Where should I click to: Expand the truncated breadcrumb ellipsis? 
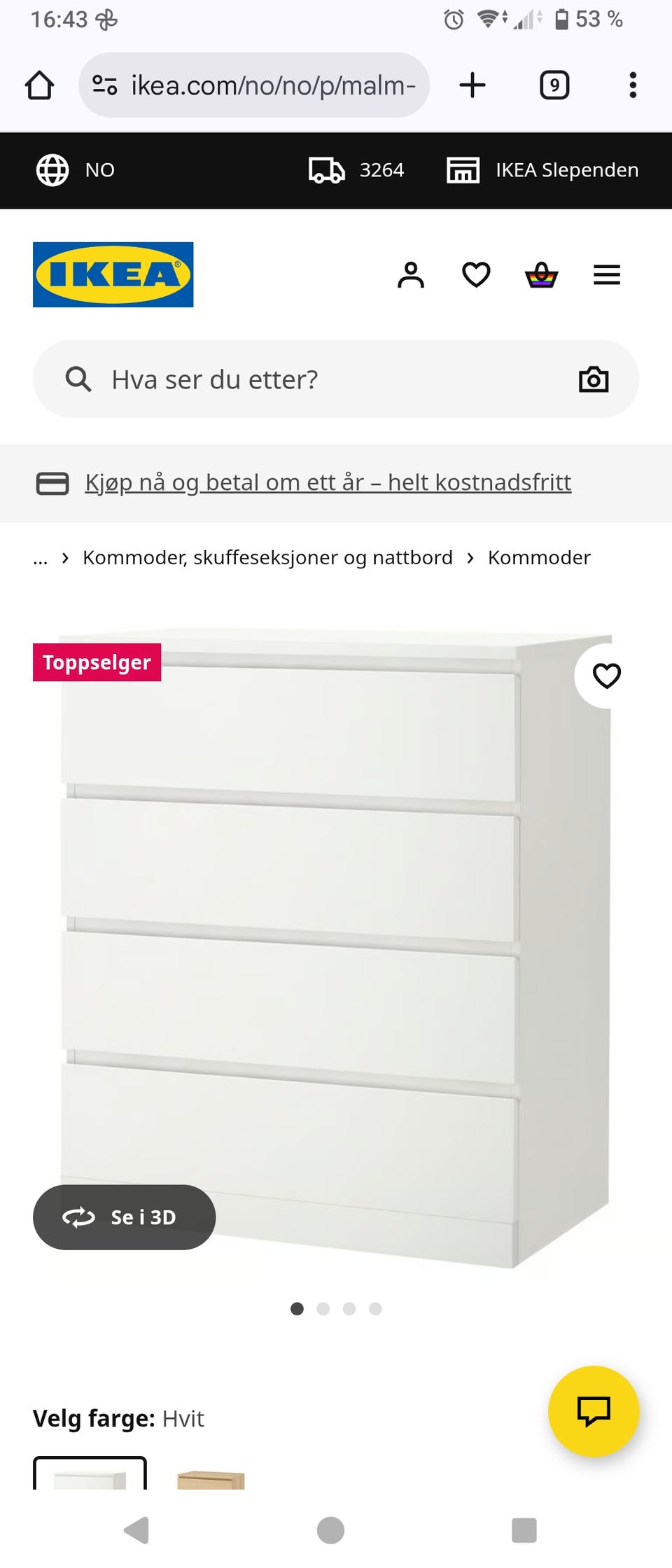pyautogui.click(x=40, y=558)
